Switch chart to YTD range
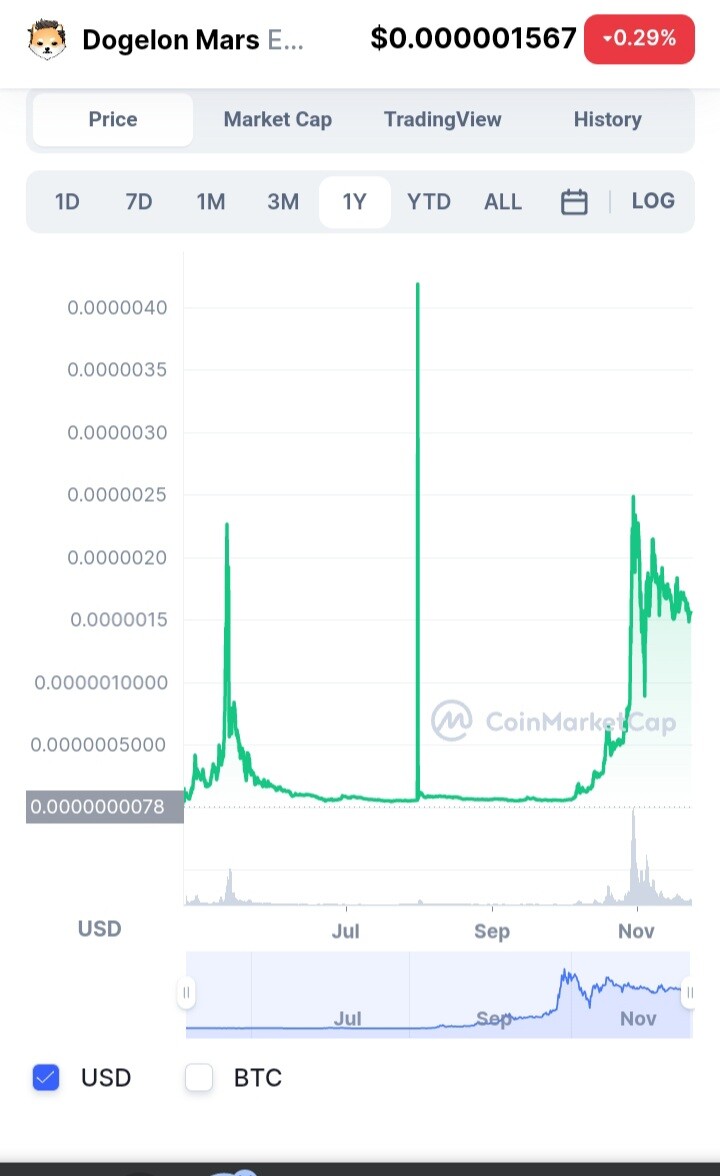 click(x=428, y=202)
